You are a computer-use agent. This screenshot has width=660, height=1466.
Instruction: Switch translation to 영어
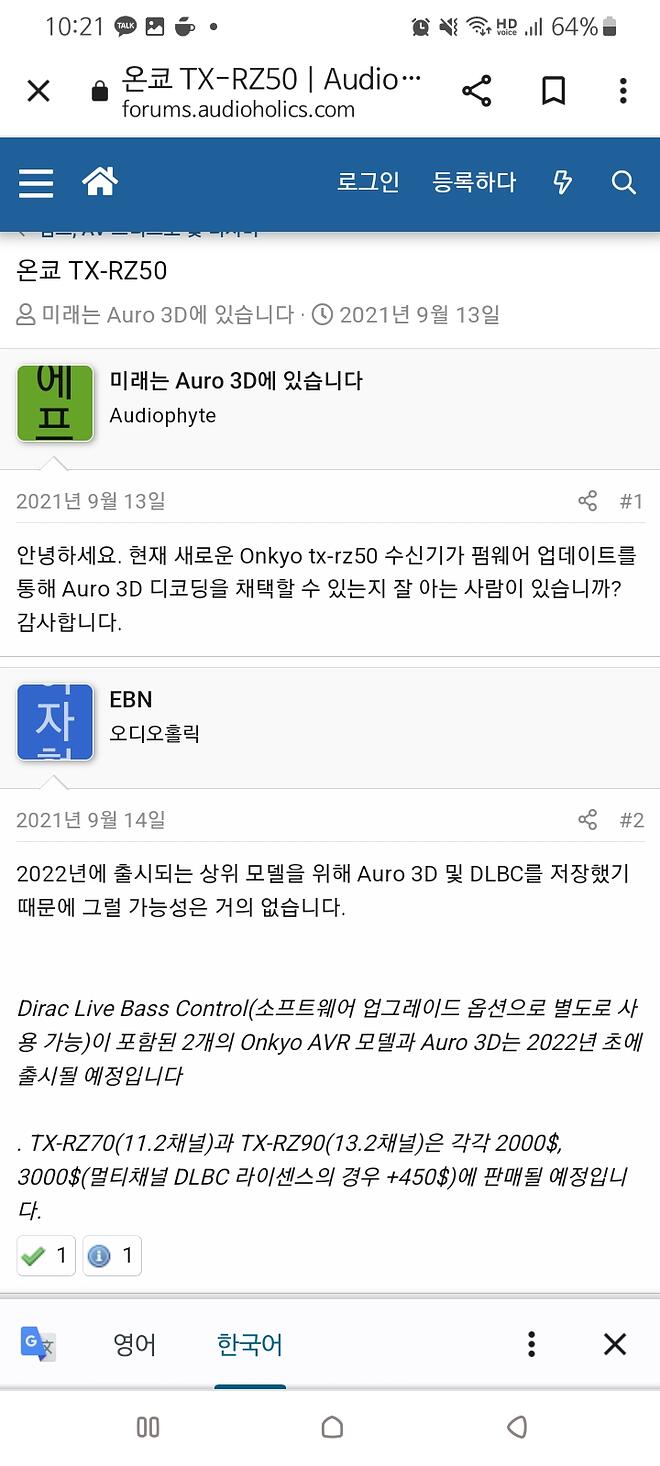coord(134,1345)
